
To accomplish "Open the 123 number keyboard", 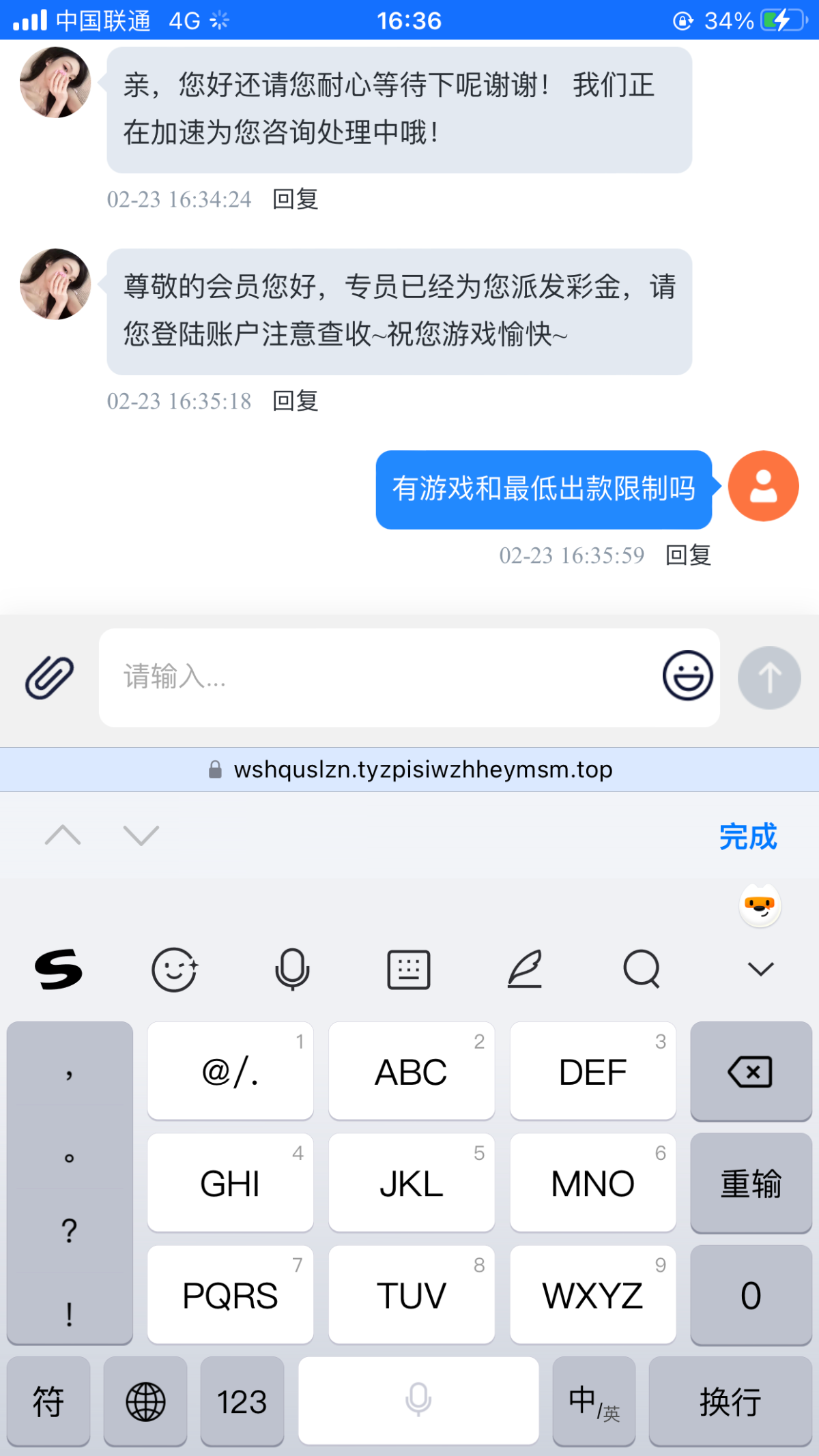I will [x=242, y=1401].
